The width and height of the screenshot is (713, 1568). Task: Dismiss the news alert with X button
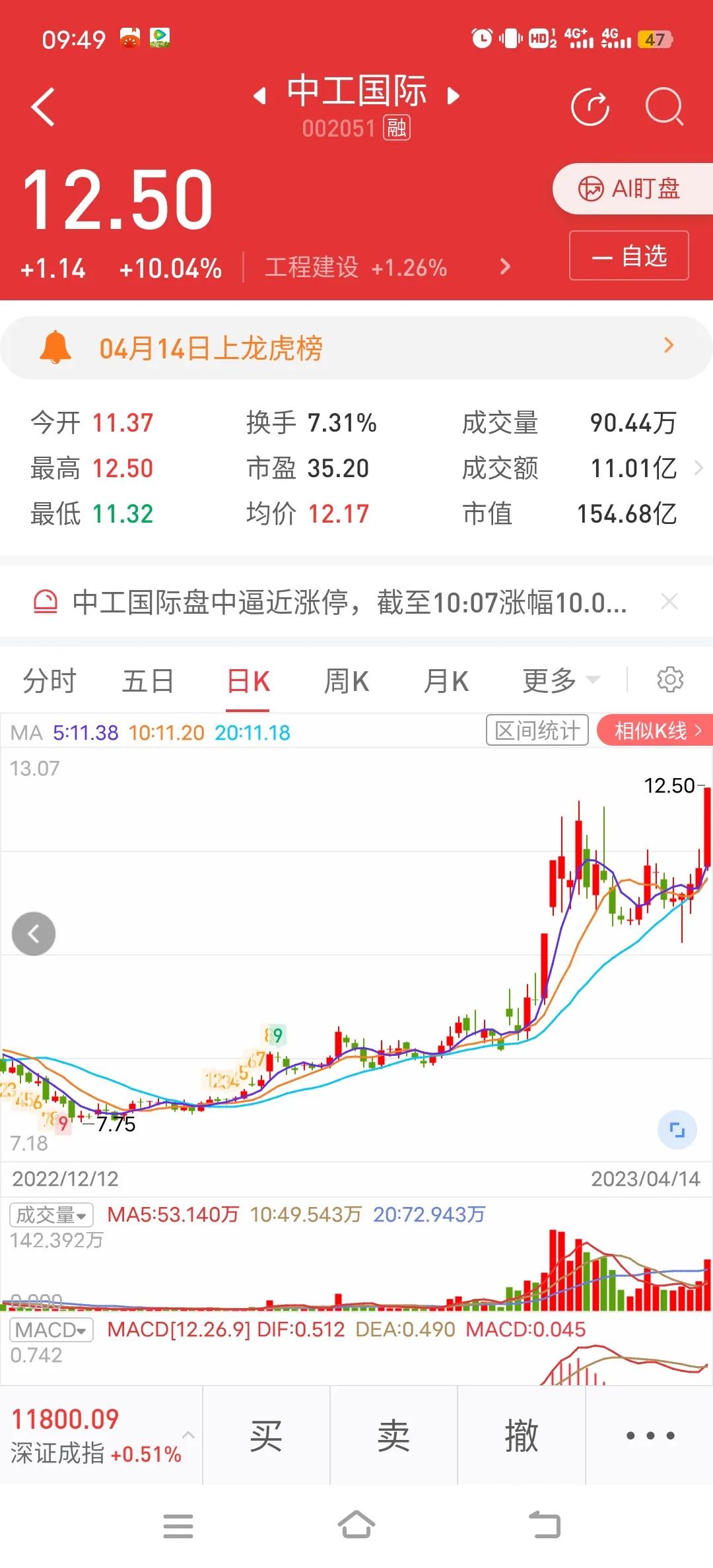[669, 601]
